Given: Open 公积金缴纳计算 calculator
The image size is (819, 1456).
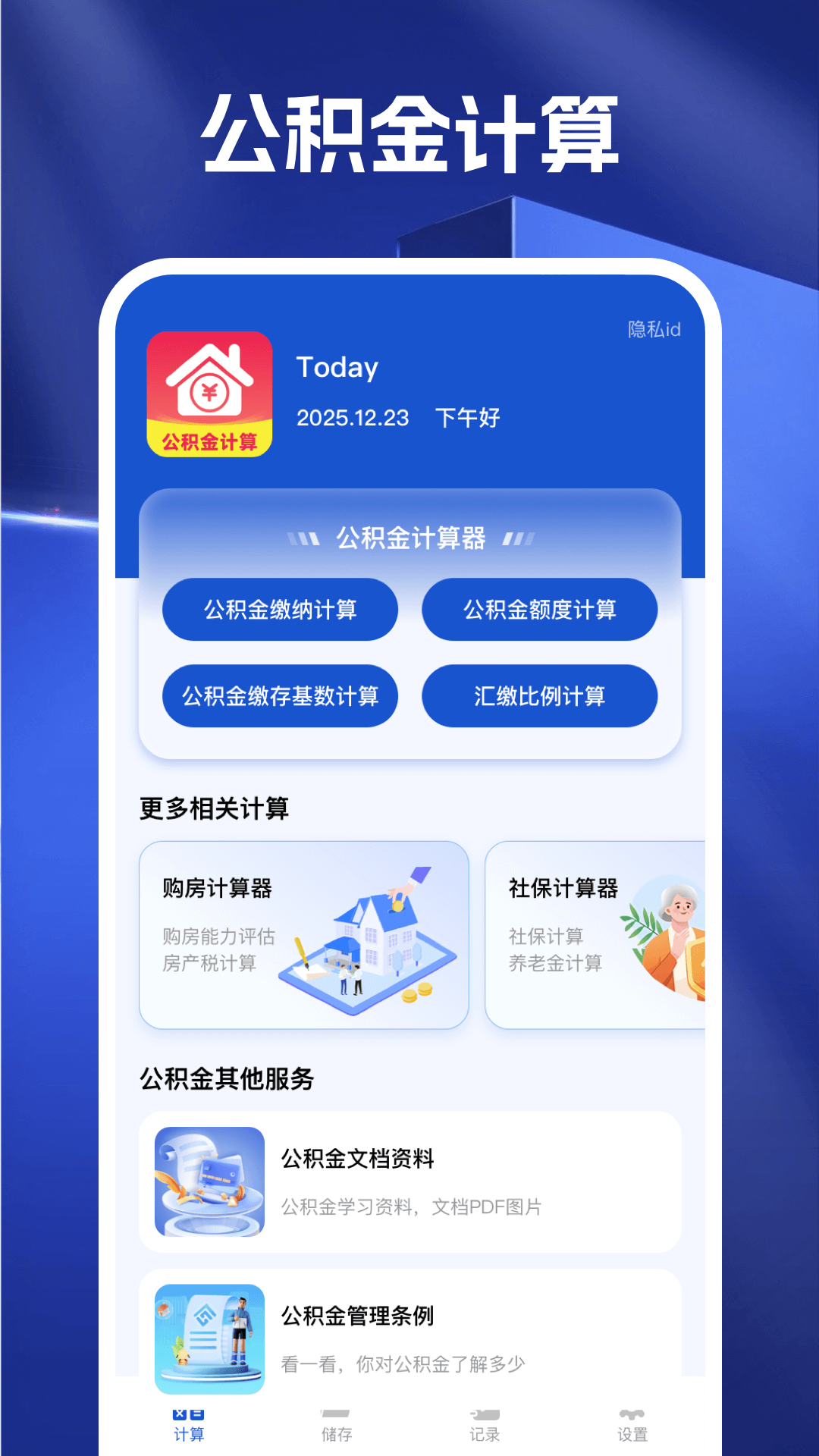Looking at the screenshot, I should click(280, 609).
